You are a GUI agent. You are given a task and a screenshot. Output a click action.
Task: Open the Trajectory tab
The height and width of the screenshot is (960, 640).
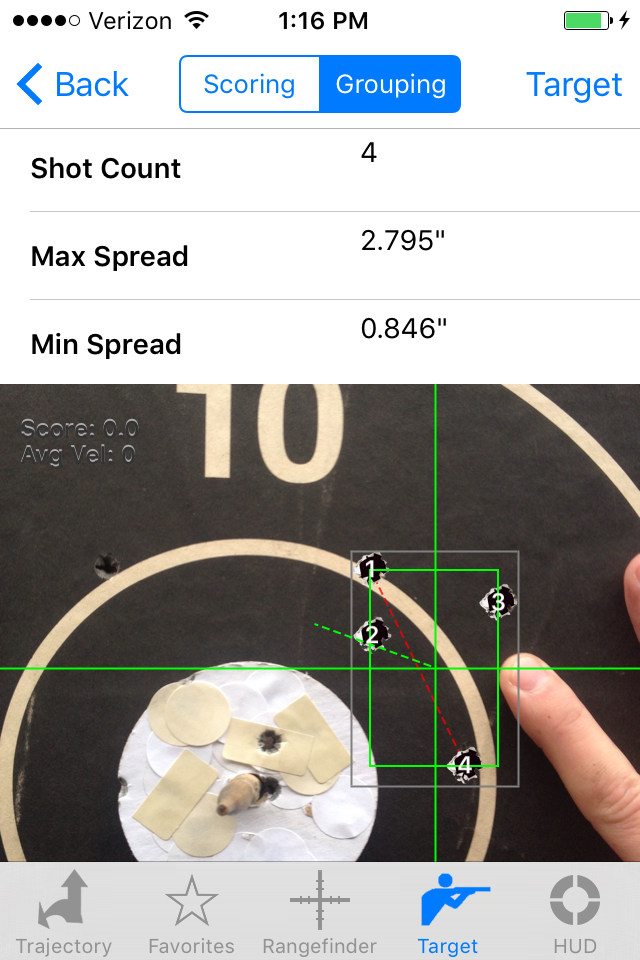(64, 912)
